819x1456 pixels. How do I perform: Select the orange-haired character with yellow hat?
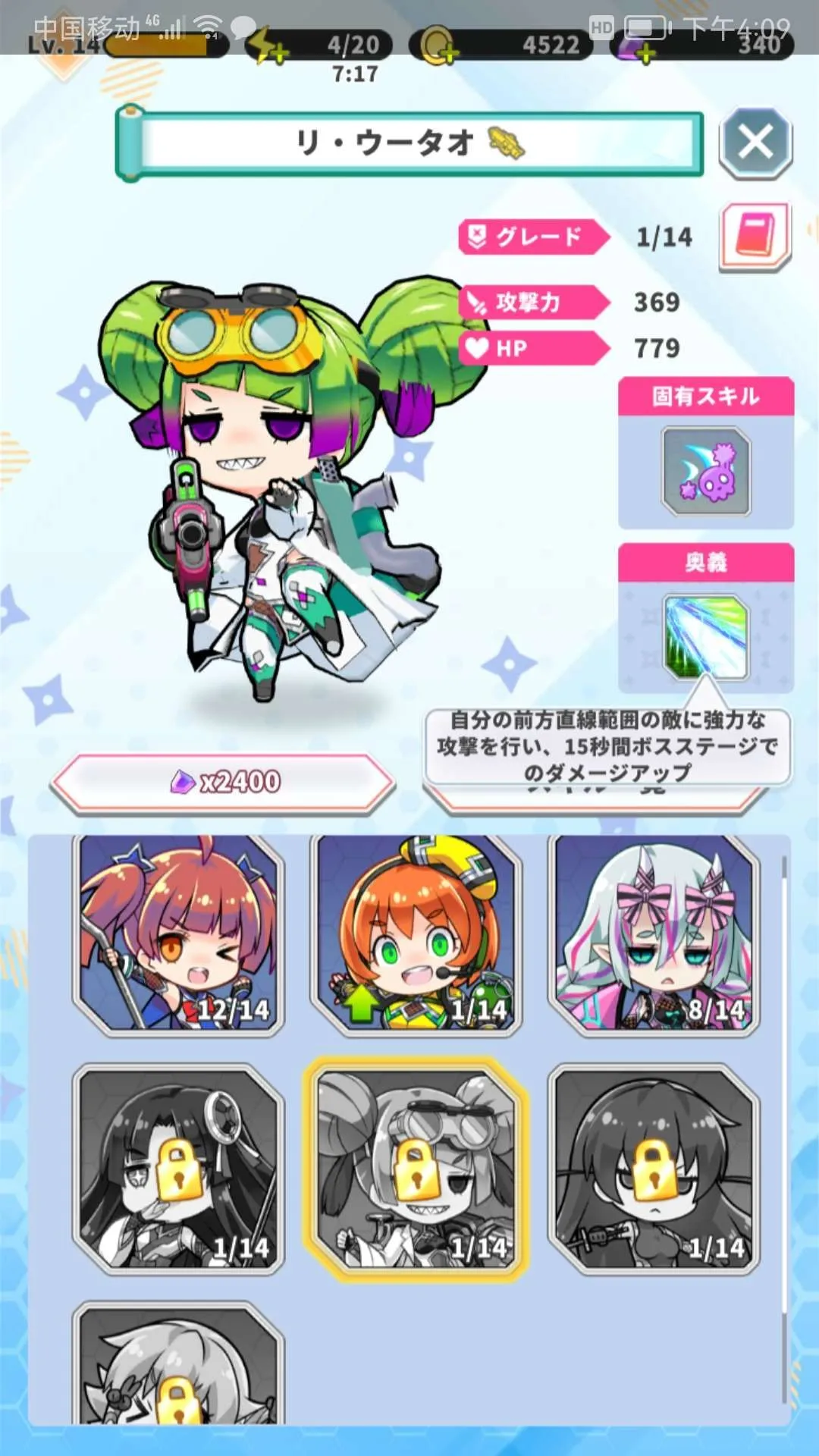[416, 934]
